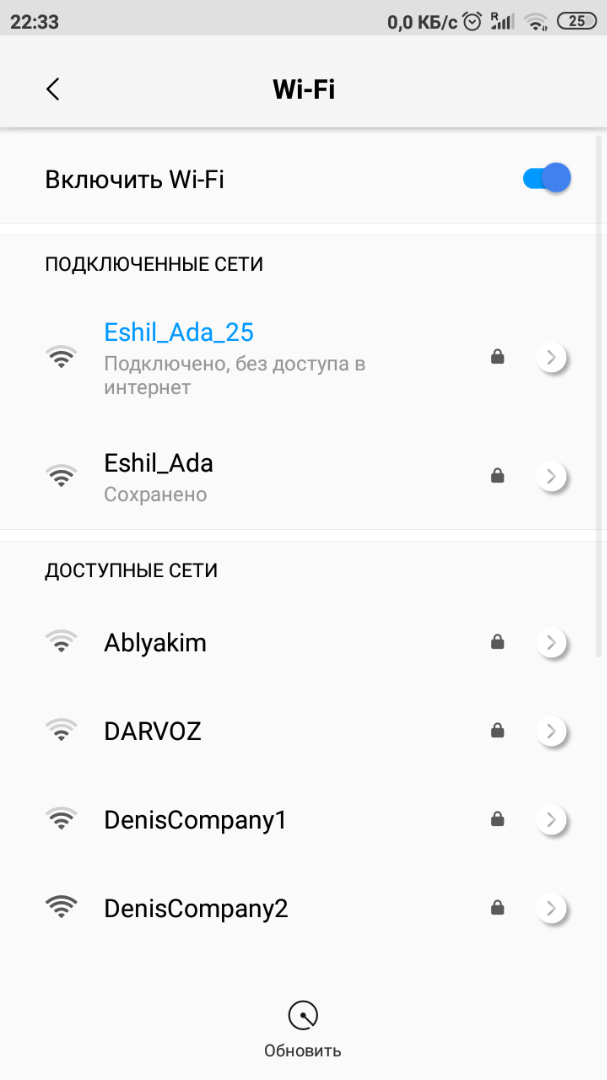607x1080 pixels.
Task: Connect to DenisCompany2 network
Action: point(303,908)
